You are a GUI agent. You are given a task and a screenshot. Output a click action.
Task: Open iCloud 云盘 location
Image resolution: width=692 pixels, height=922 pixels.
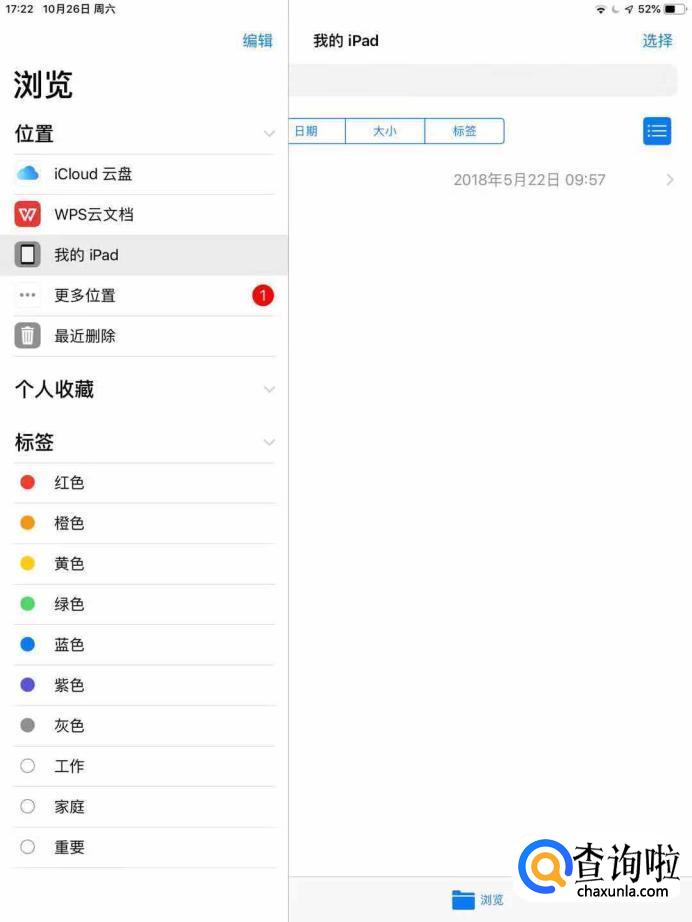93,174
